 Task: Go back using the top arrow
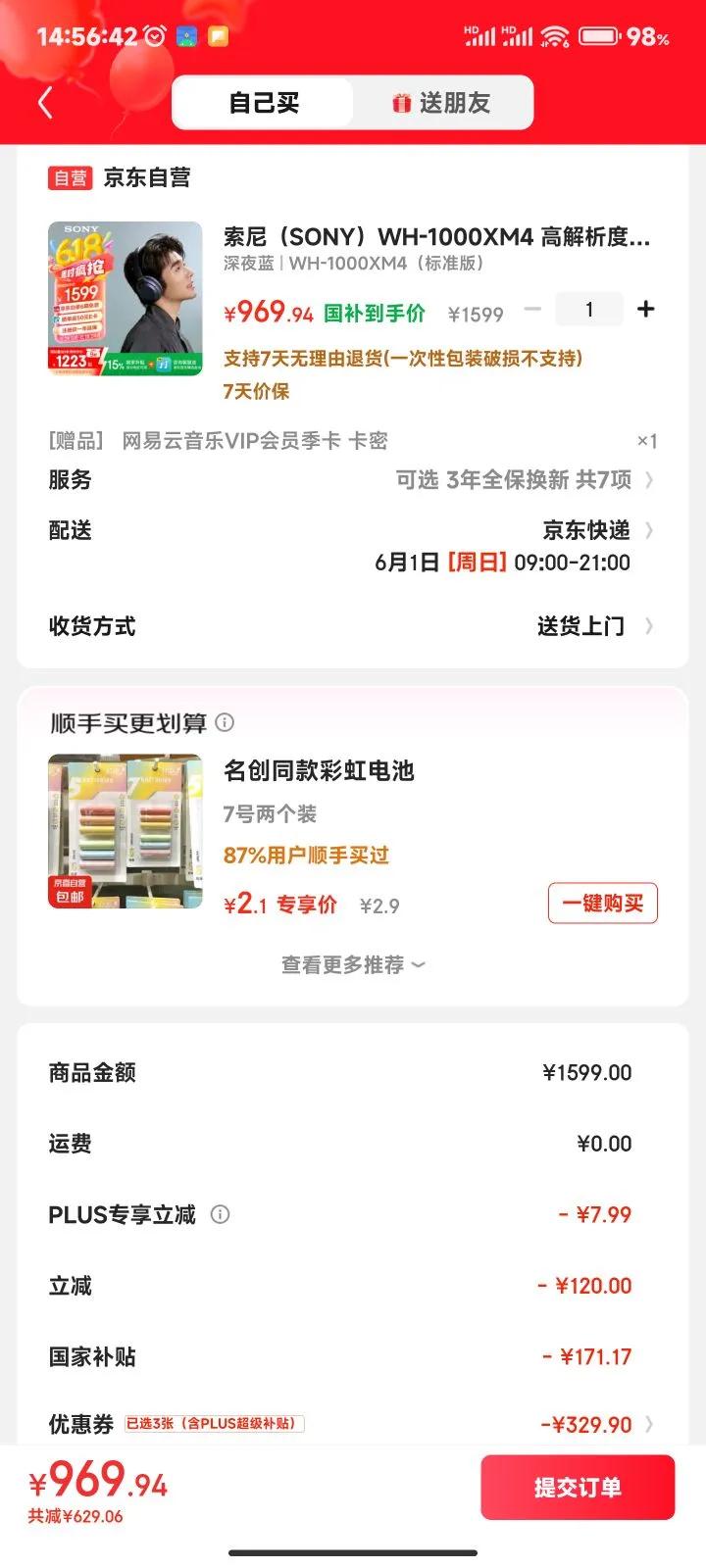45,103
